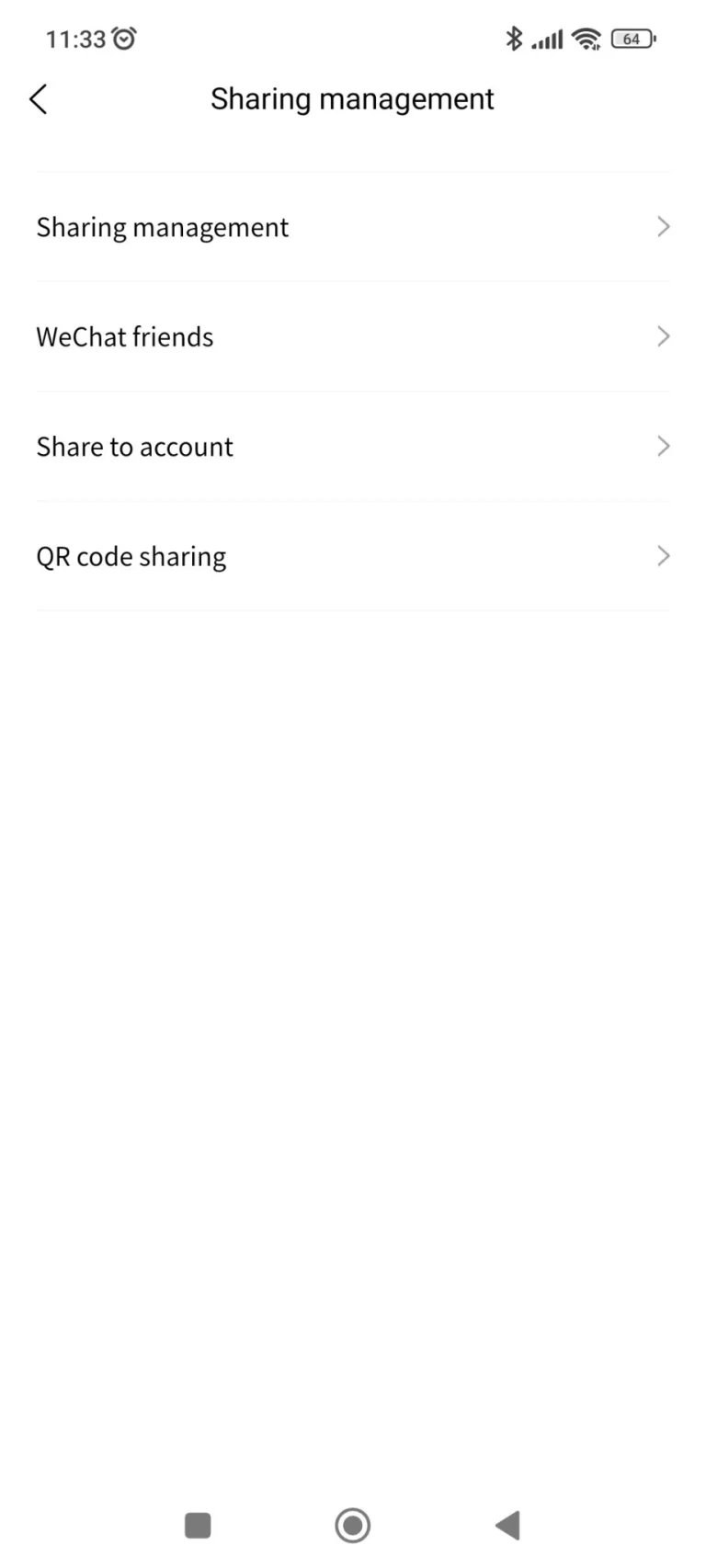Open recent apps with the square button
This screenshot has height=1568, width=706.
[x=198, y=1525]
